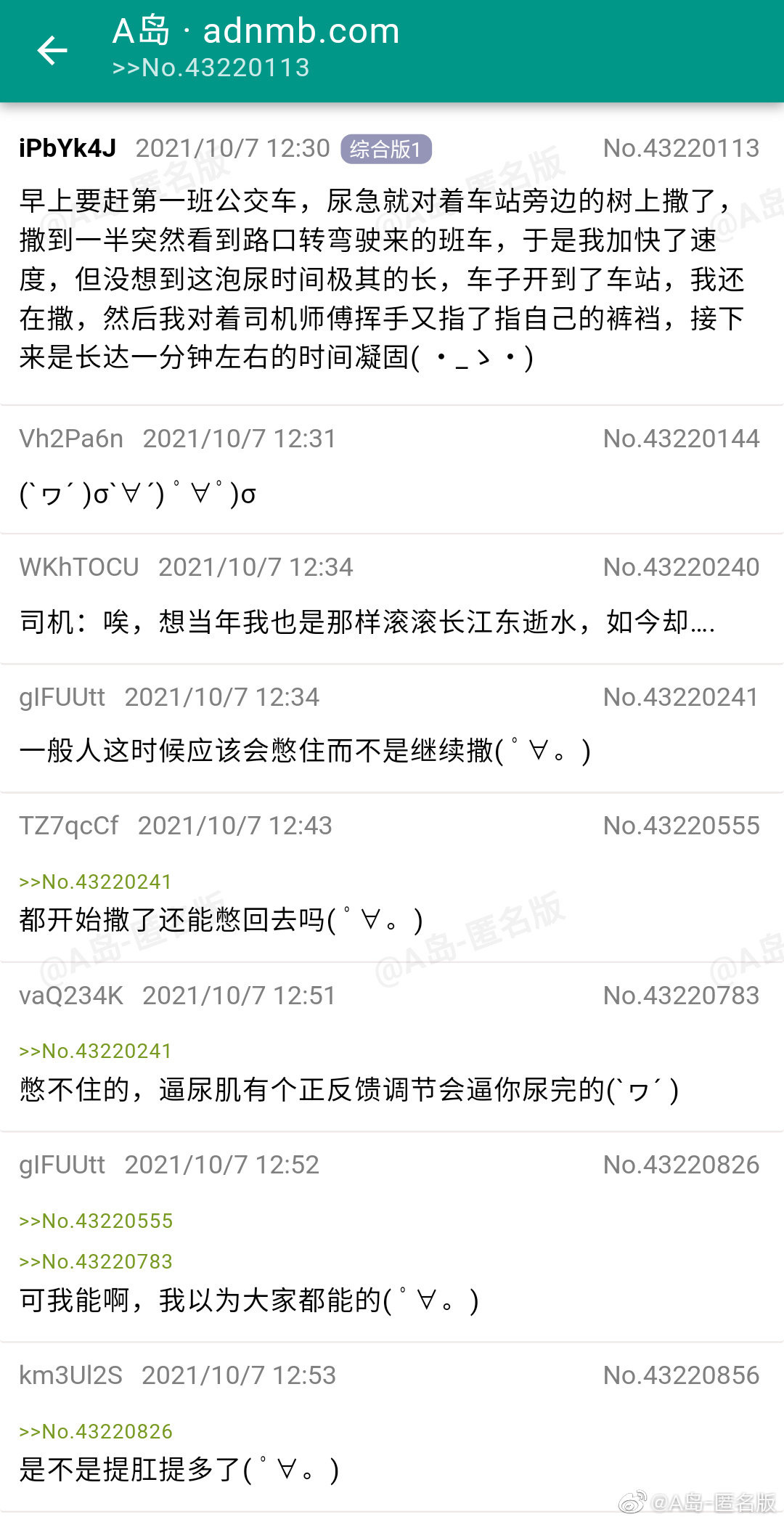Open quote link >>No.43220241 in TZ7qcCf's reply
Viewport: 784px width, 1522px height.
click(x=95, y=882)
